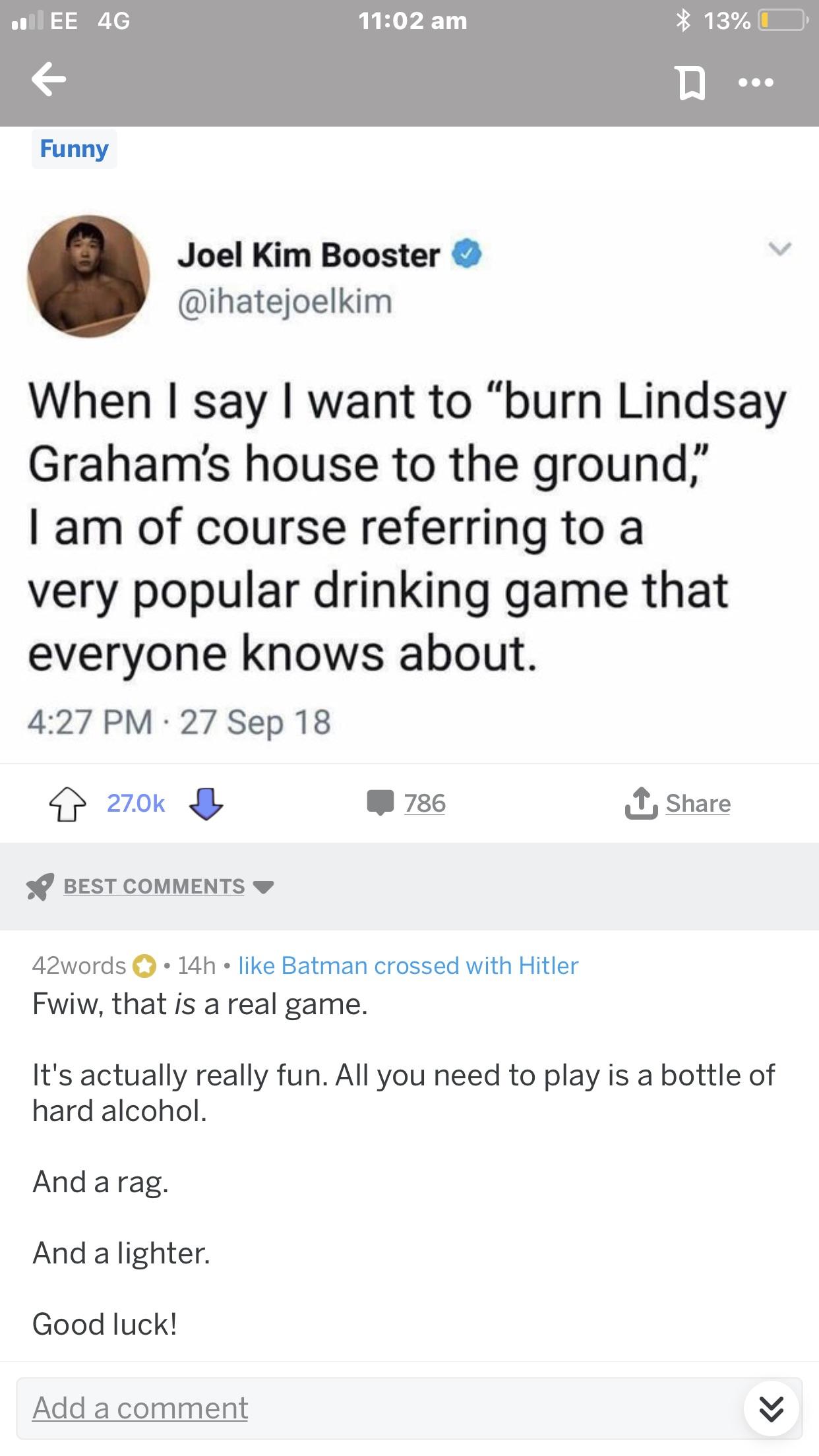Screen dimensions: 819x1456
Task: Open 42words' user profile
Action: (79, 965)
